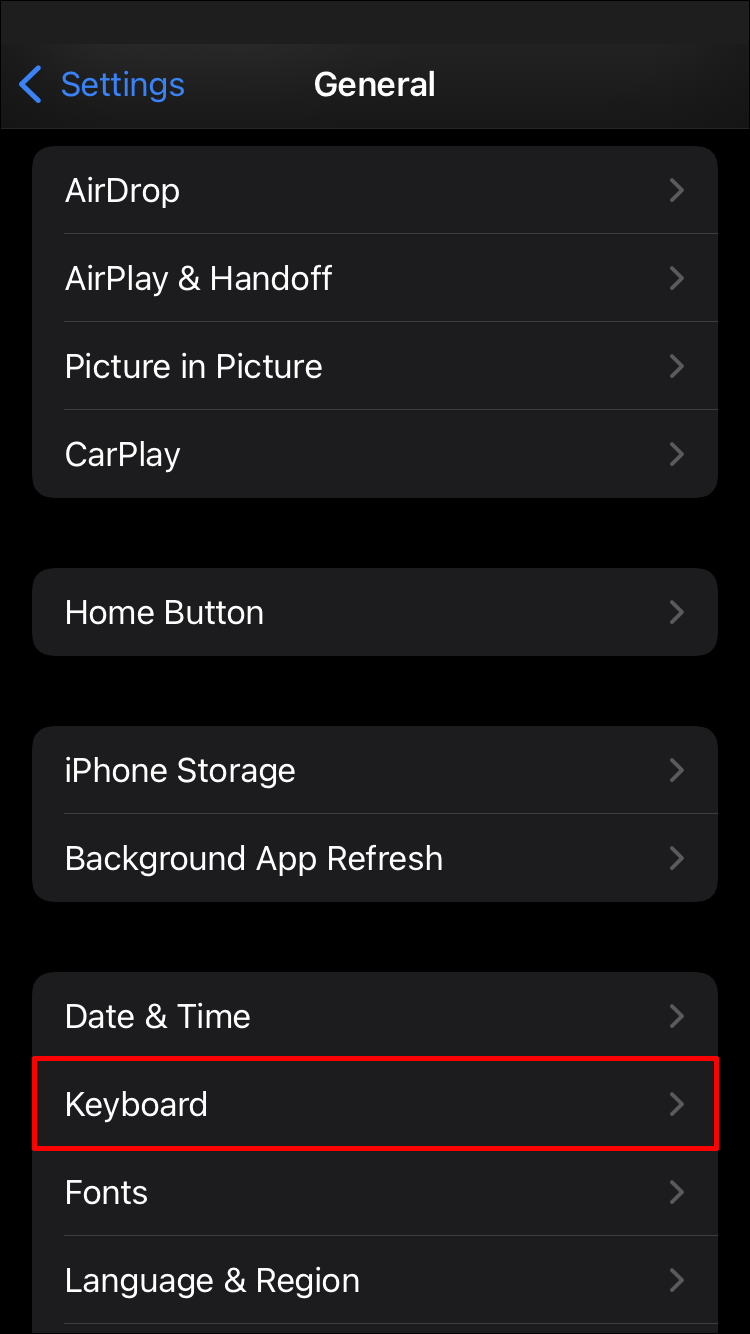Viewport: 750px width, 1334px height.
Task: Open Date & Time settings
Action: coord(375,1016)
